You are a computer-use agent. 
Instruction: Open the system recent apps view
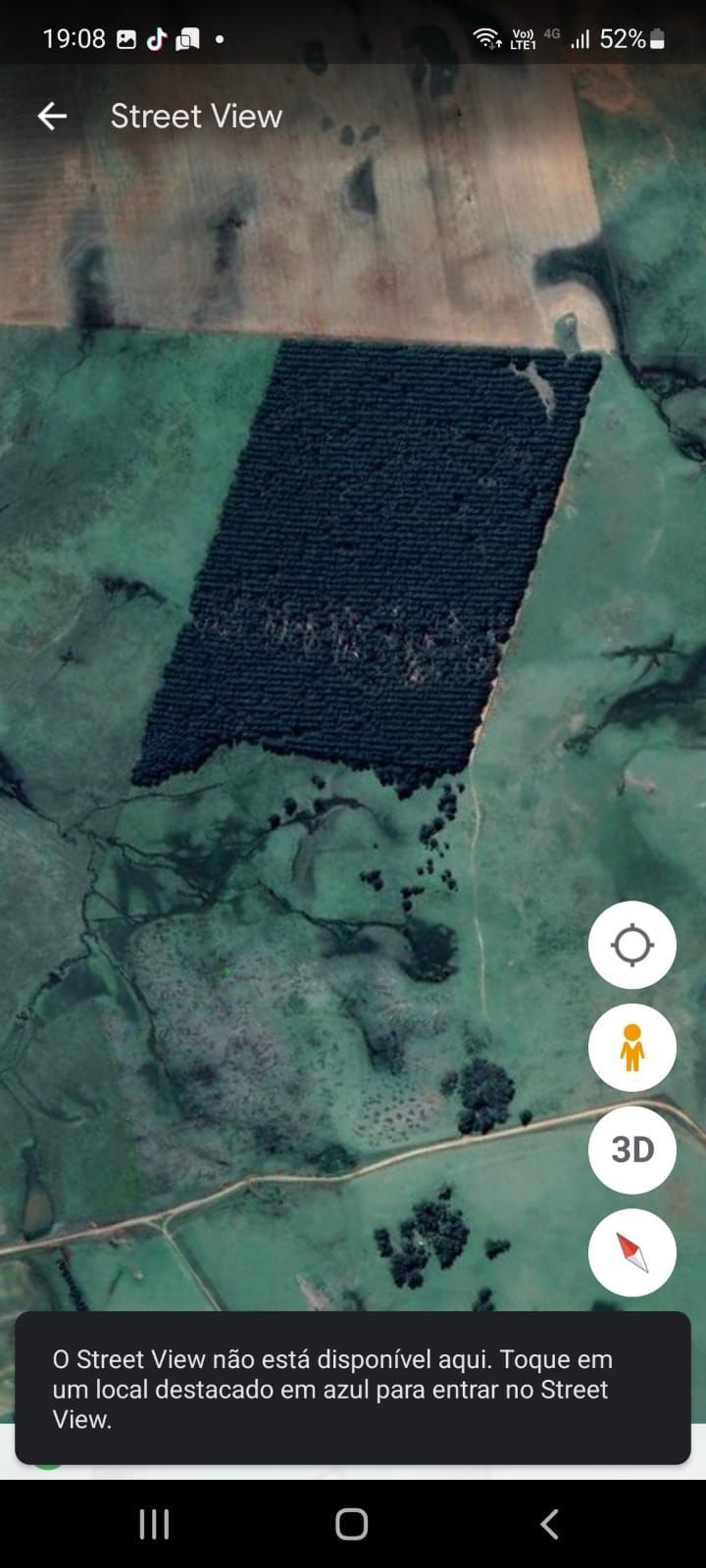coord(154,1524)
